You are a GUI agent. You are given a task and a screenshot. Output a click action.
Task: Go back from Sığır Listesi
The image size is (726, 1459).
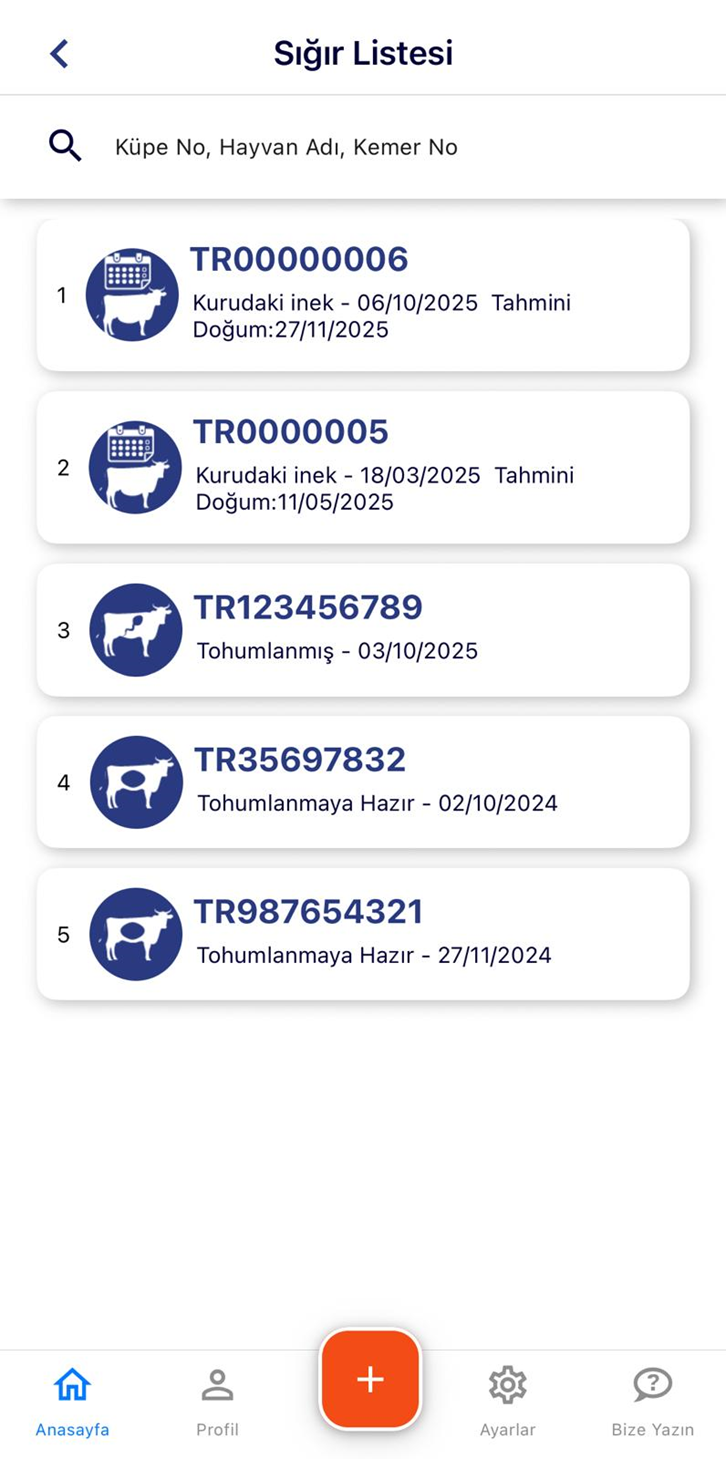(x=60, y=53)
